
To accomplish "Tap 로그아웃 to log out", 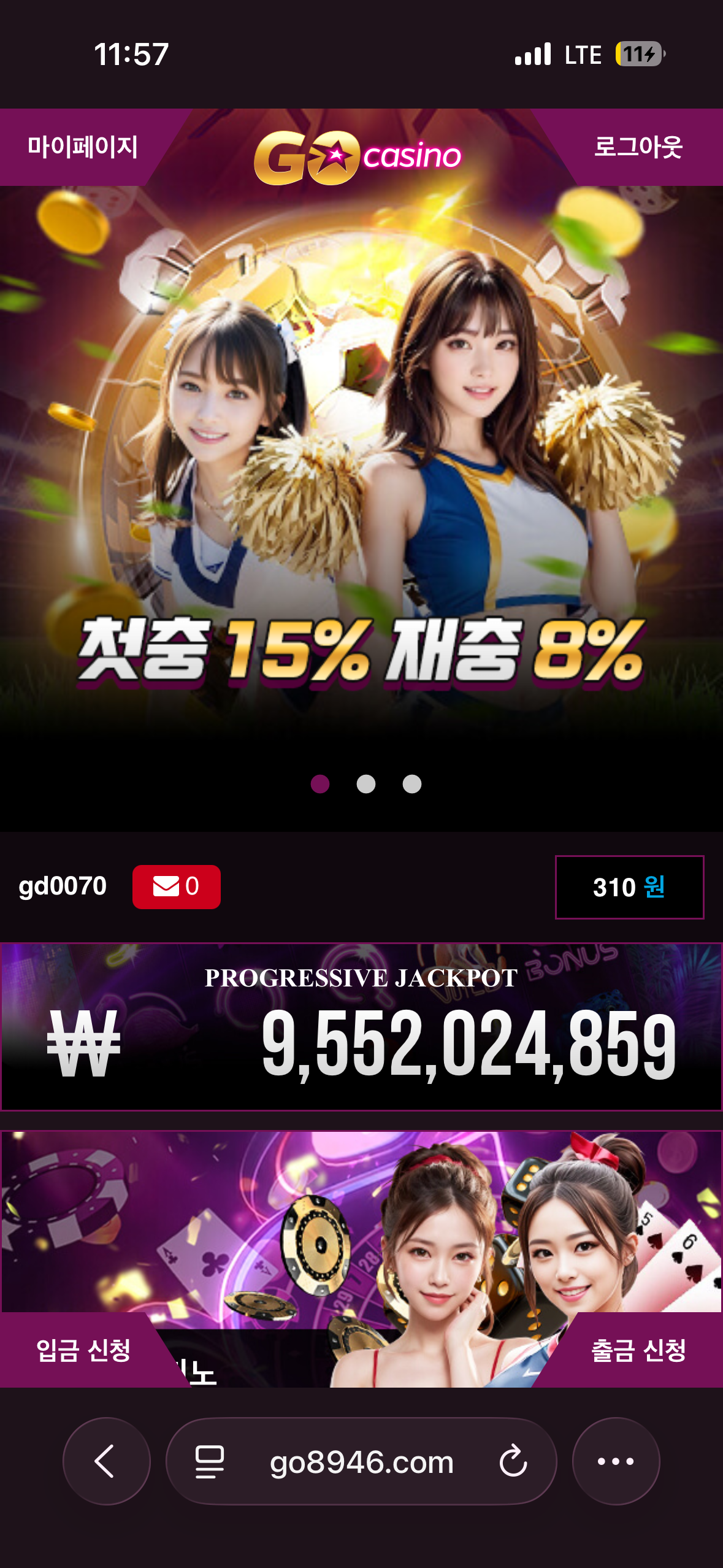I will point(638,147).
